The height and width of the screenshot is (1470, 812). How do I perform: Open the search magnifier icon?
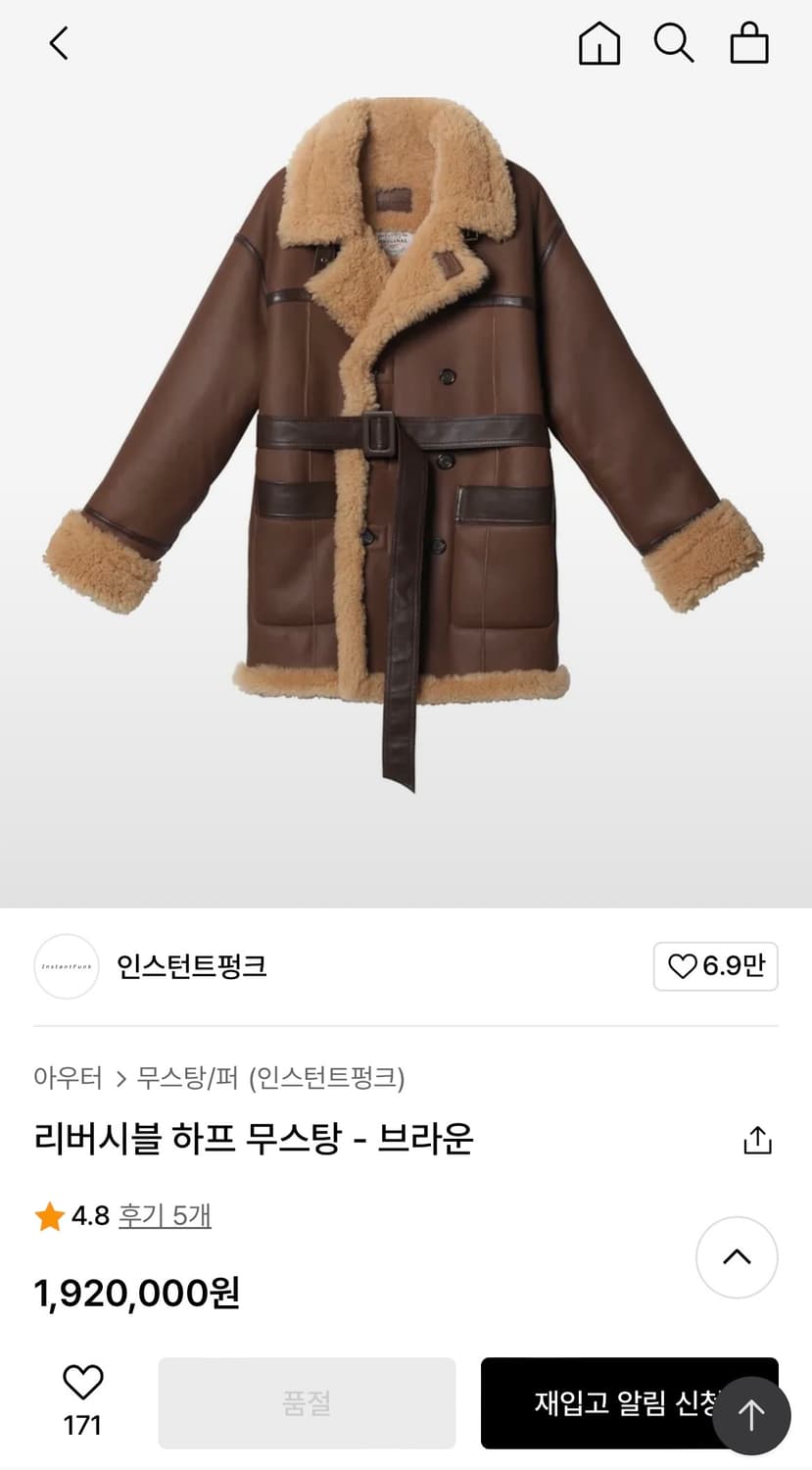click(674, 43)
